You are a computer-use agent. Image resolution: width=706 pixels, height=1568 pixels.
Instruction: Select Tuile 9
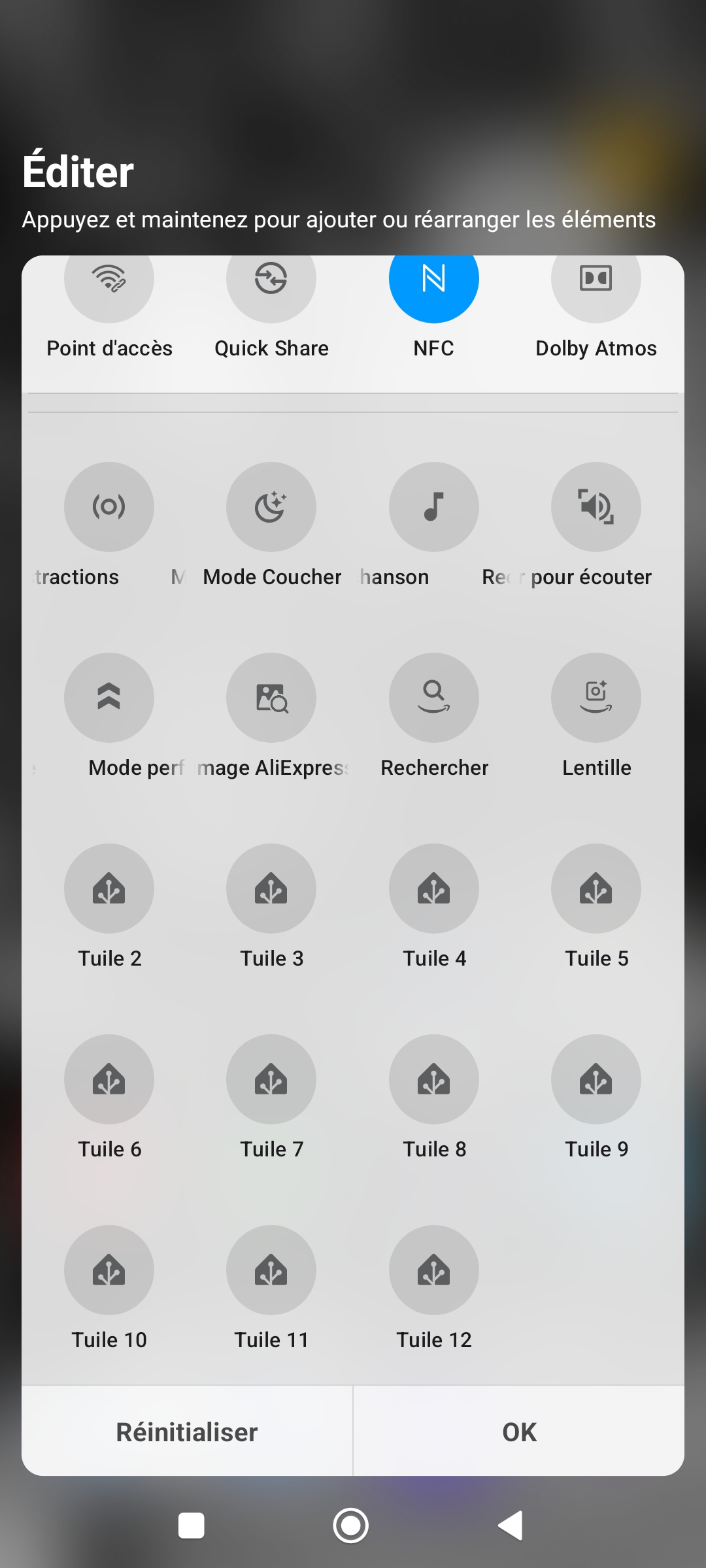point(596,1079)
